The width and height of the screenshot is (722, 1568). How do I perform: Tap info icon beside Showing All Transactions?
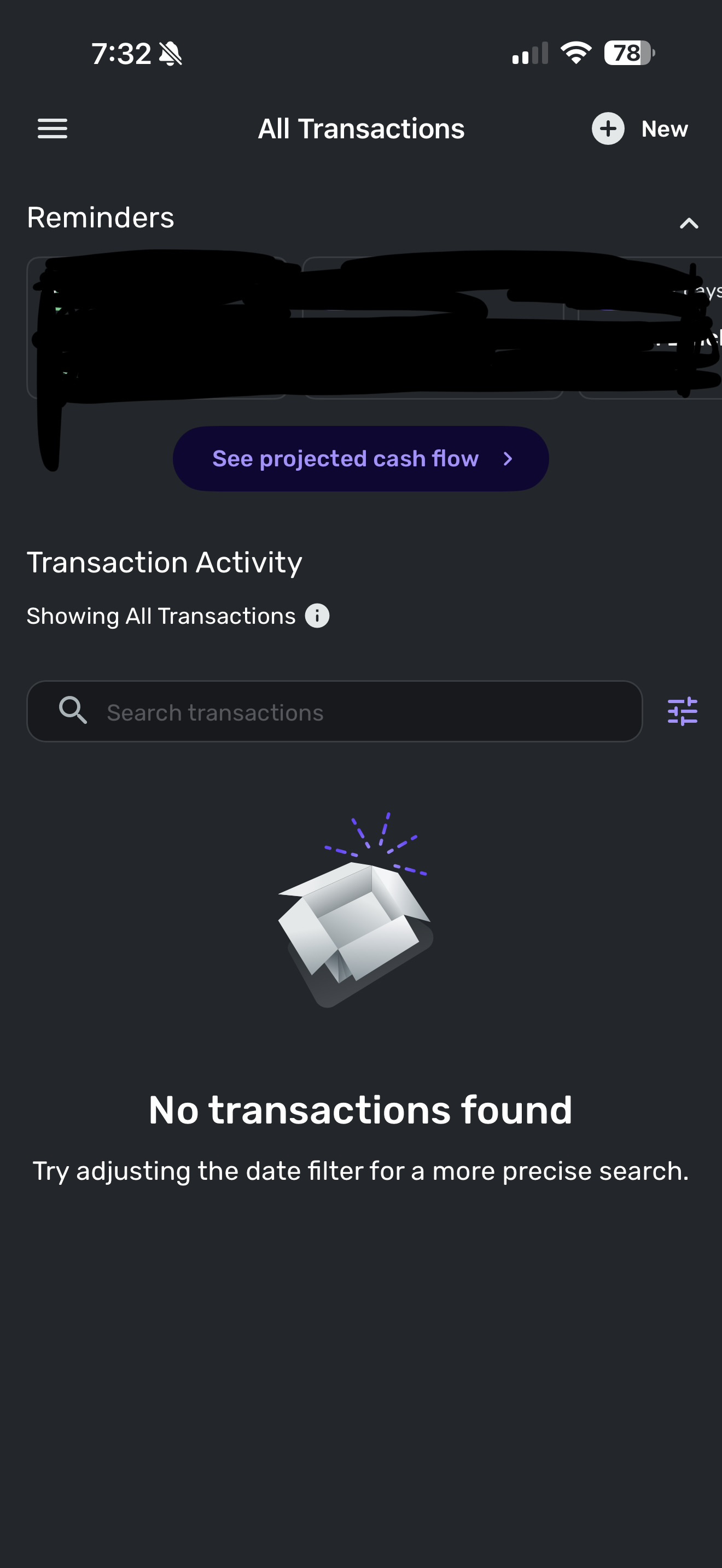[317, 616]
